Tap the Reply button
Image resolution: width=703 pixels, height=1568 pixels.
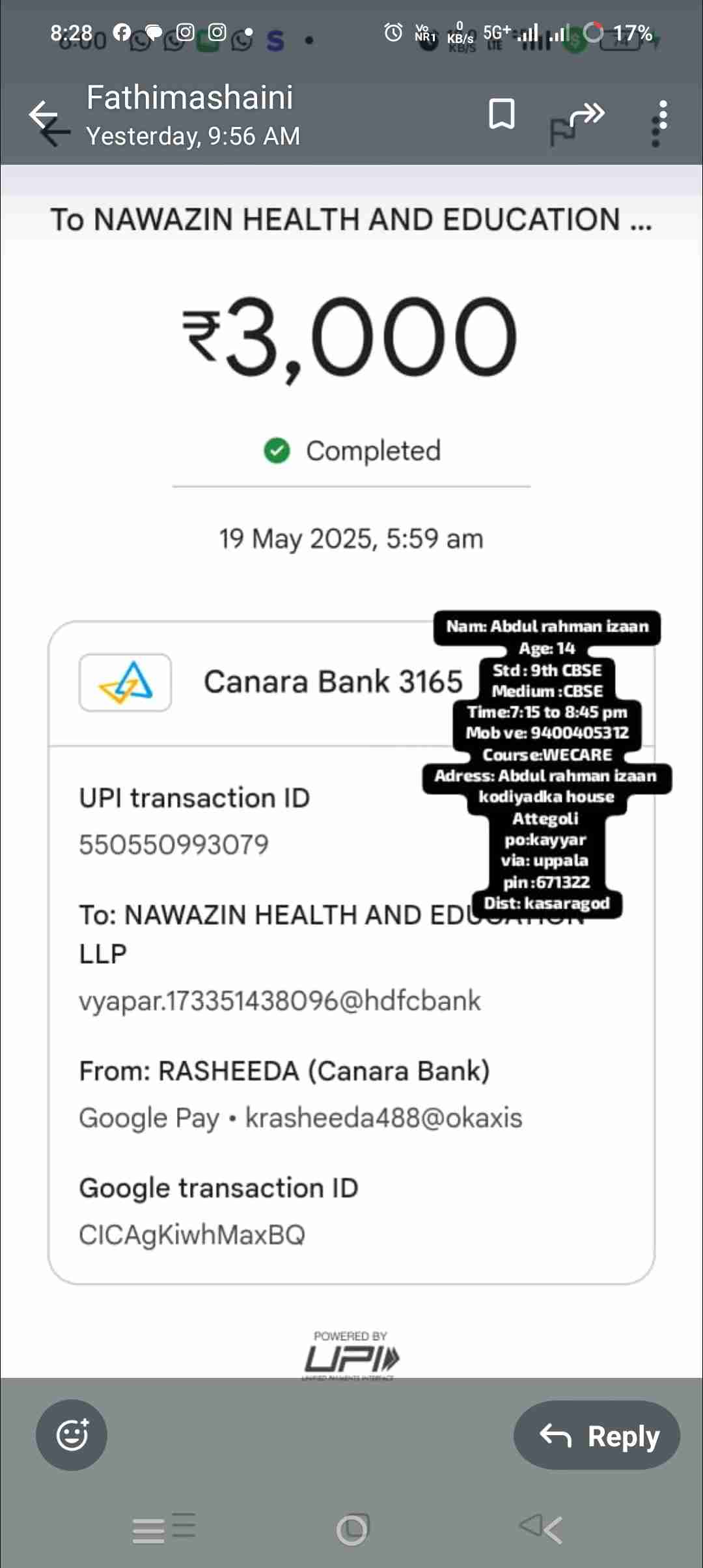pos(597,1435)
